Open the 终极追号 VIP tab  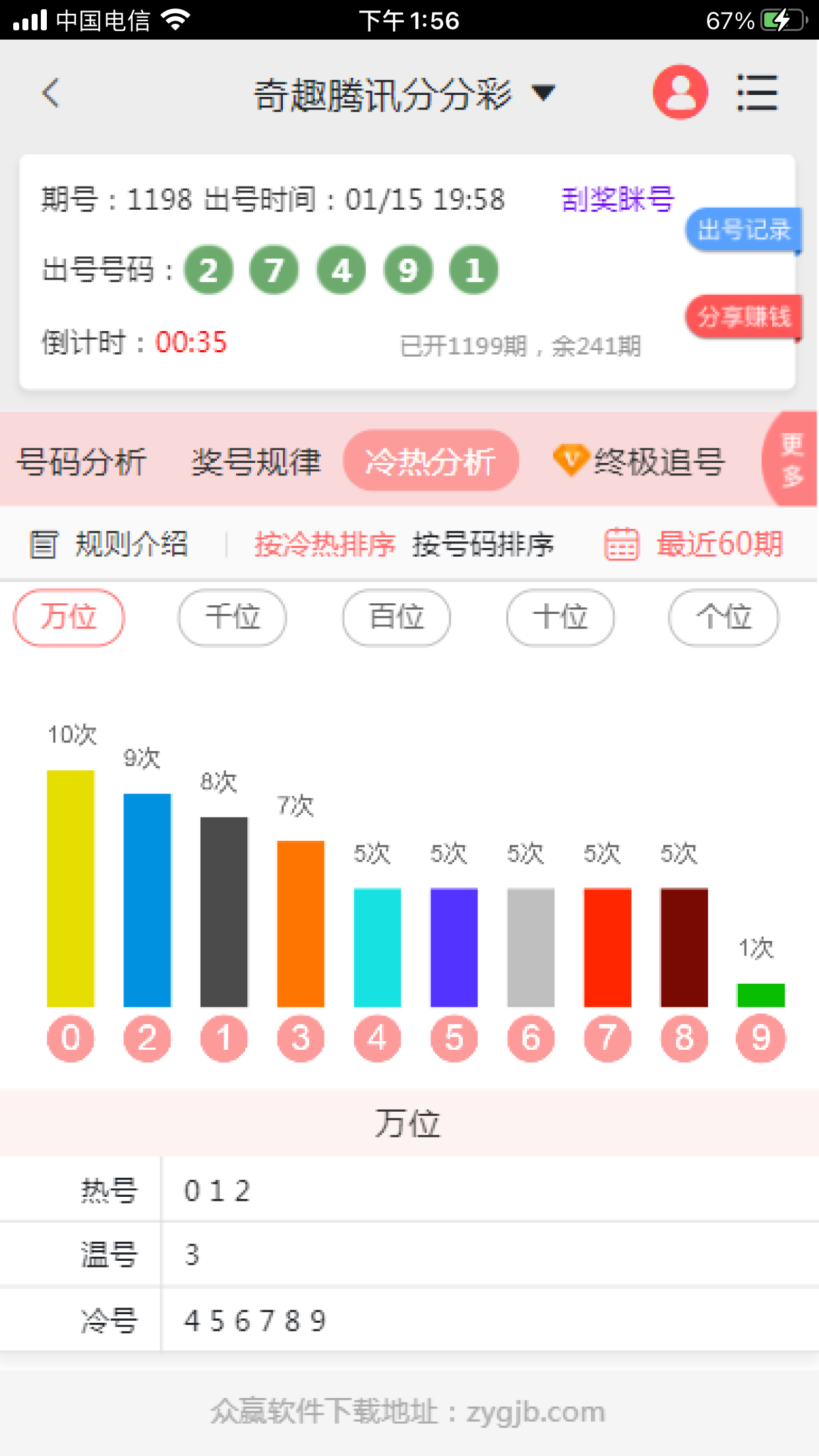640,461
